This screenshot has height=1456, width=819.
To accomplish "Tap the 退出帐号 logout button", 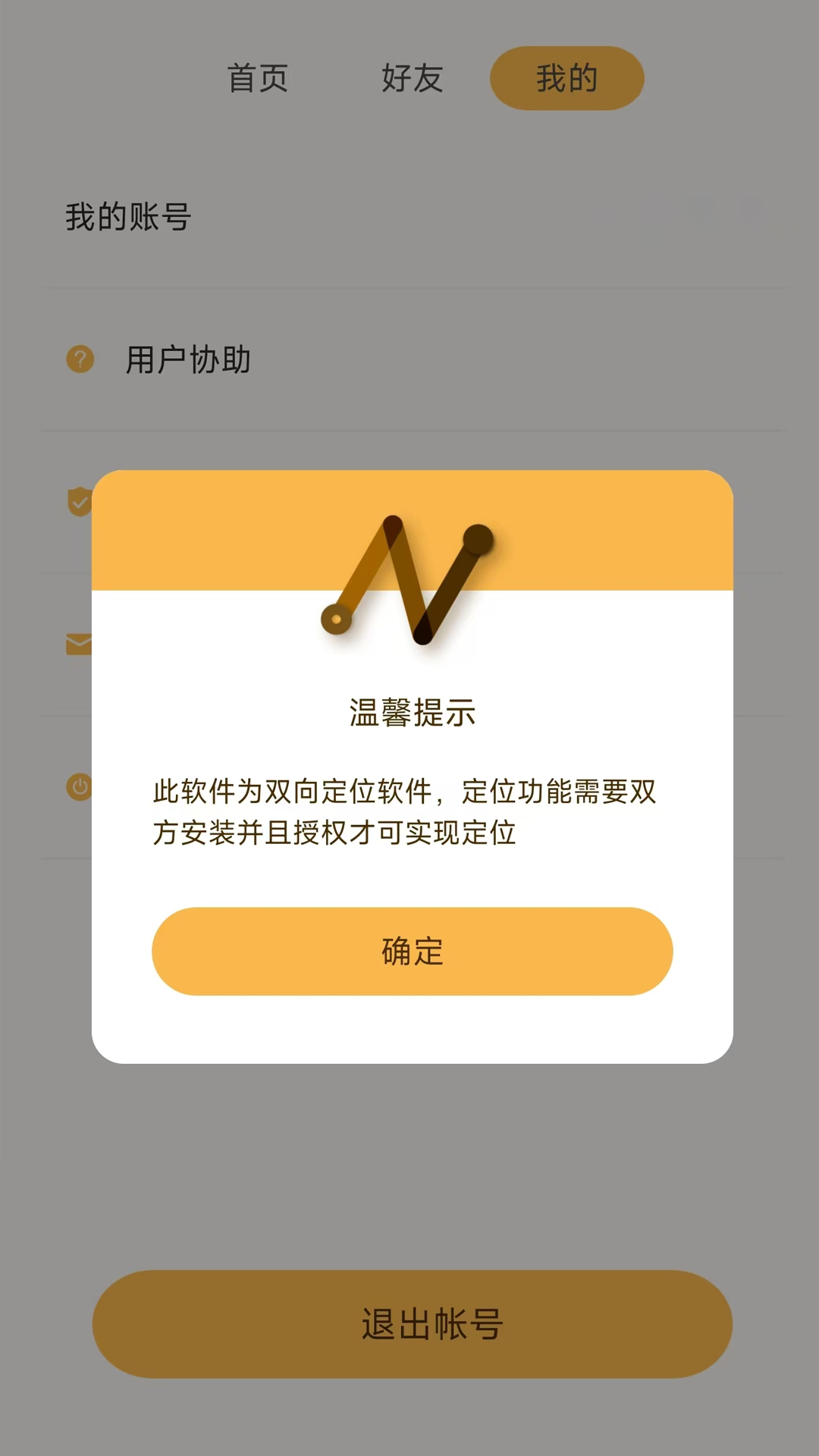I will pos(412,1324).
